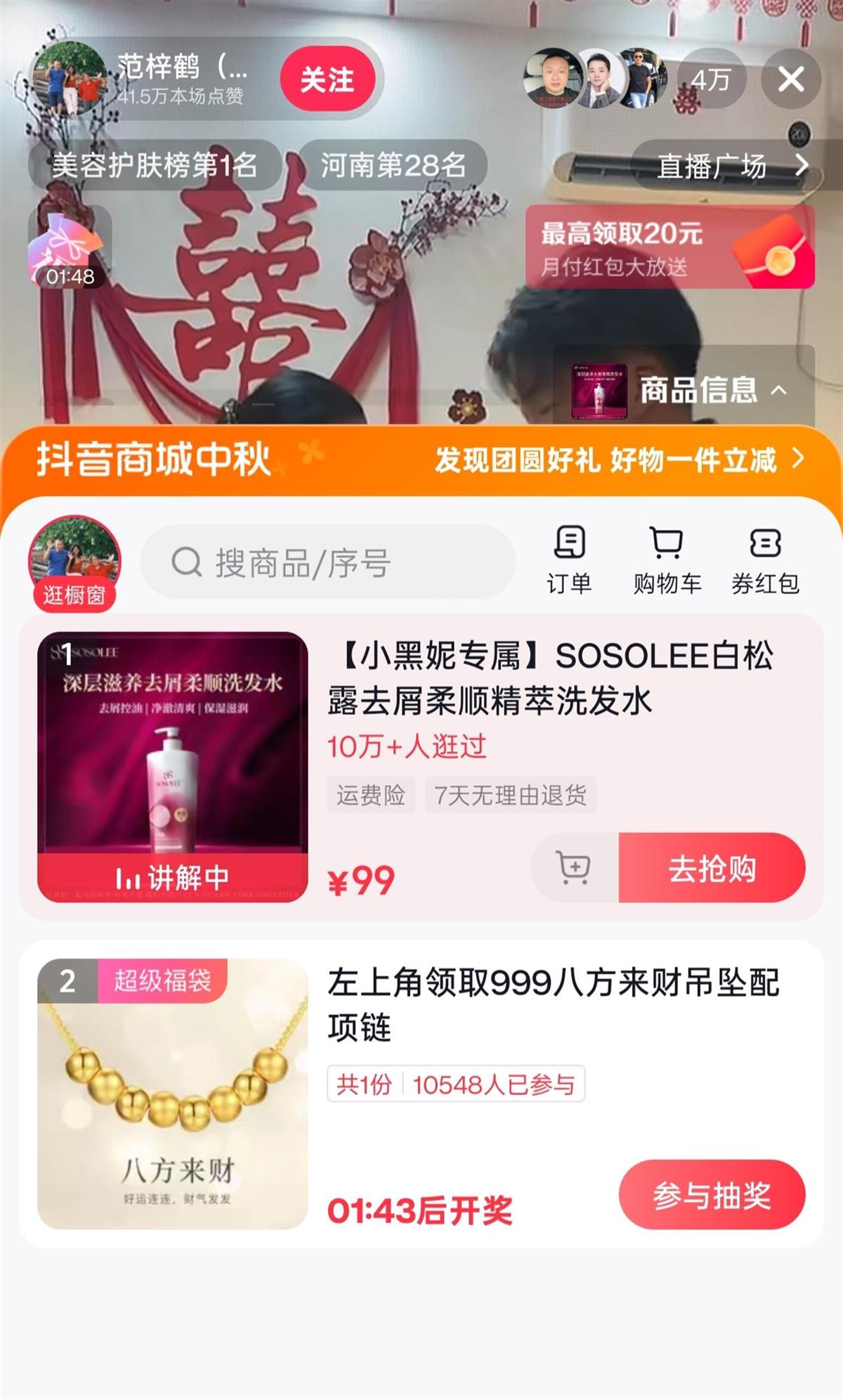Tap 参与抽奖 to join the draw
The width and height of the screenshot is (843, 1400).
point(712,1195)
